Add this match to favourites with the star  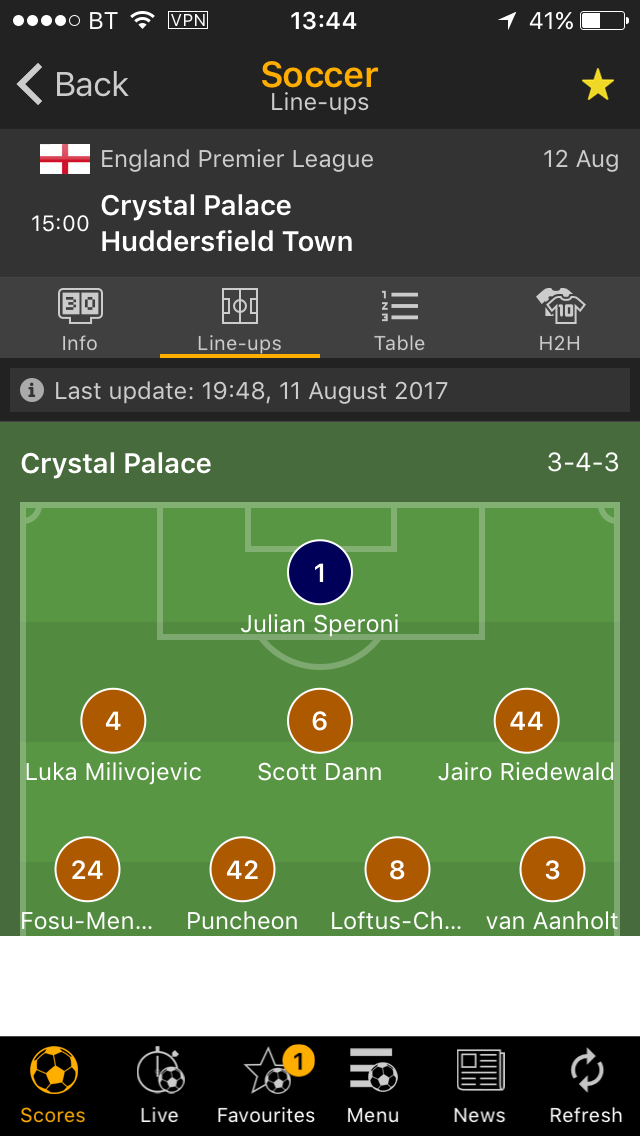[597, 86]
